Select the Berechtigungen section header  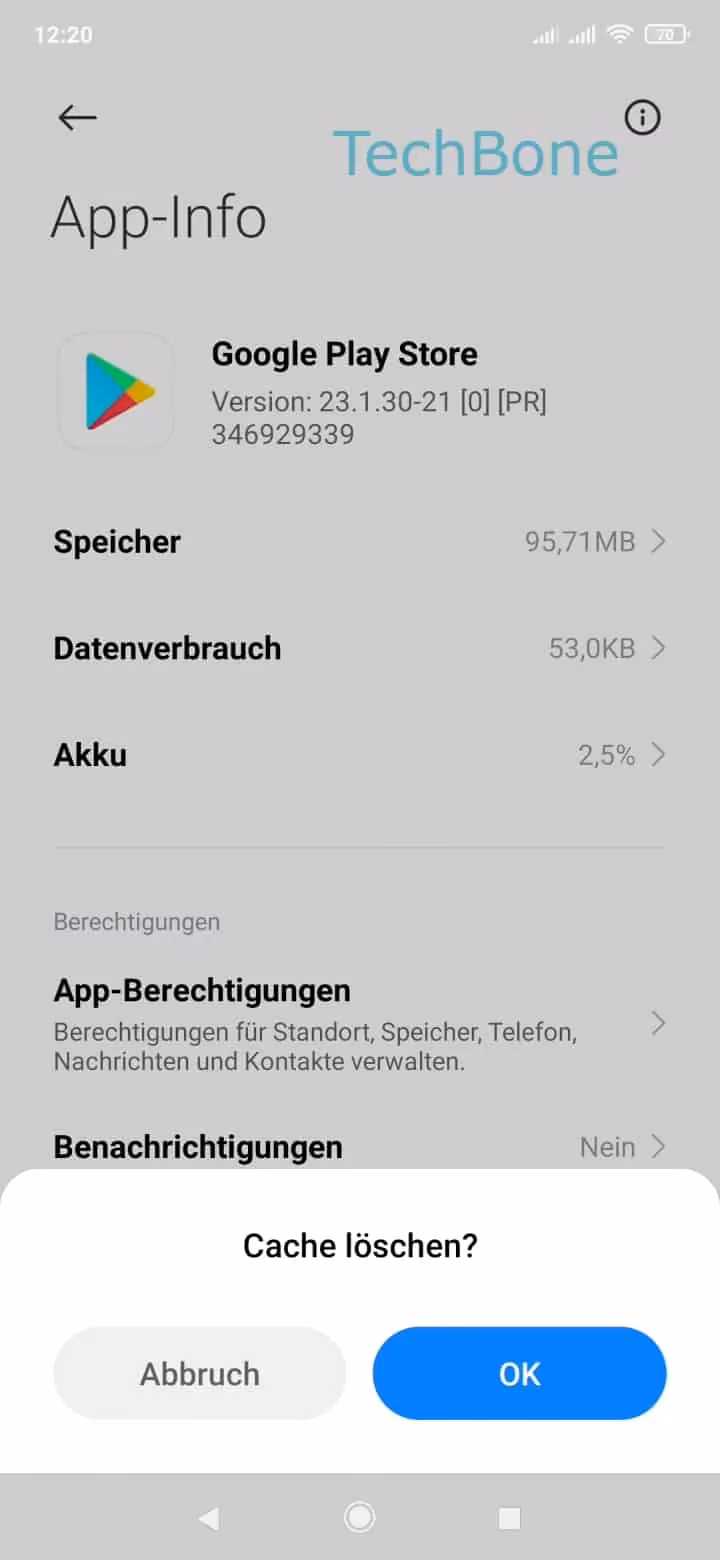tap(136, 922)
